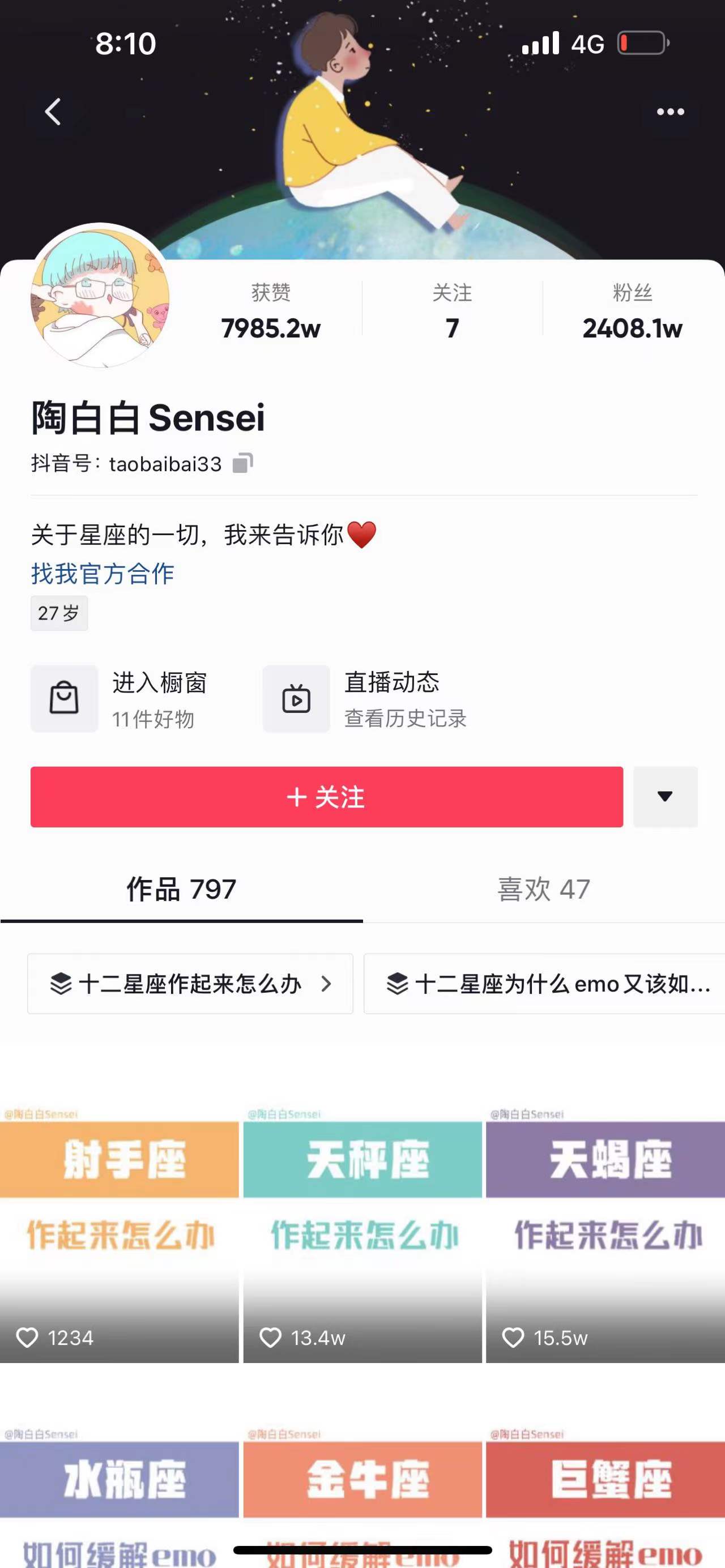Viewport: 725px width, 1568px height.
Task: Open the 直播动态 live TV icon
Action: [296, 698]
